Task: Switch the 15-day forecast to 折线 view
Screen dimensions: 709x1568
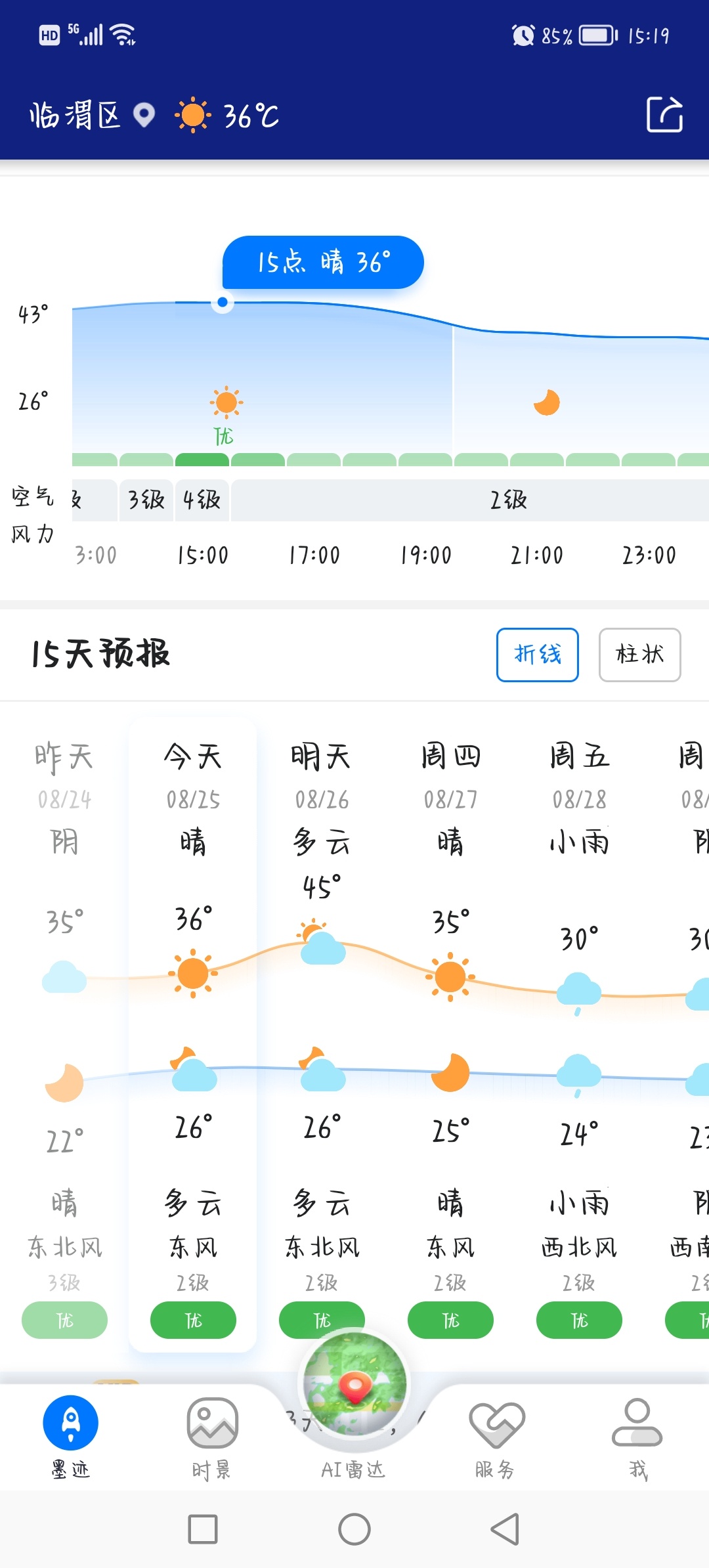Action: [x=537, y=655]
